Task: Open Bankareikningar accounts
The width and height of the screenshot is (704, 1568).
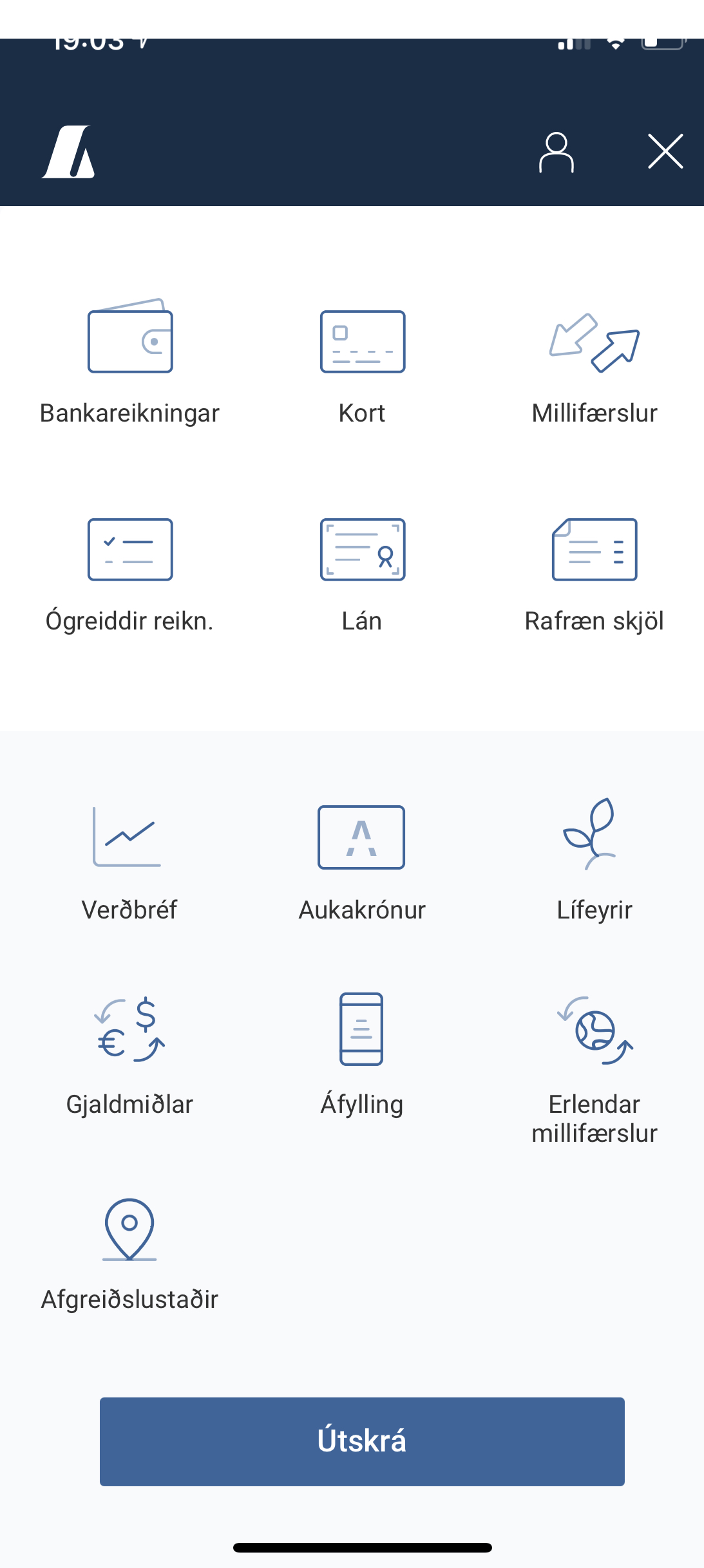Action: [130, 360]
